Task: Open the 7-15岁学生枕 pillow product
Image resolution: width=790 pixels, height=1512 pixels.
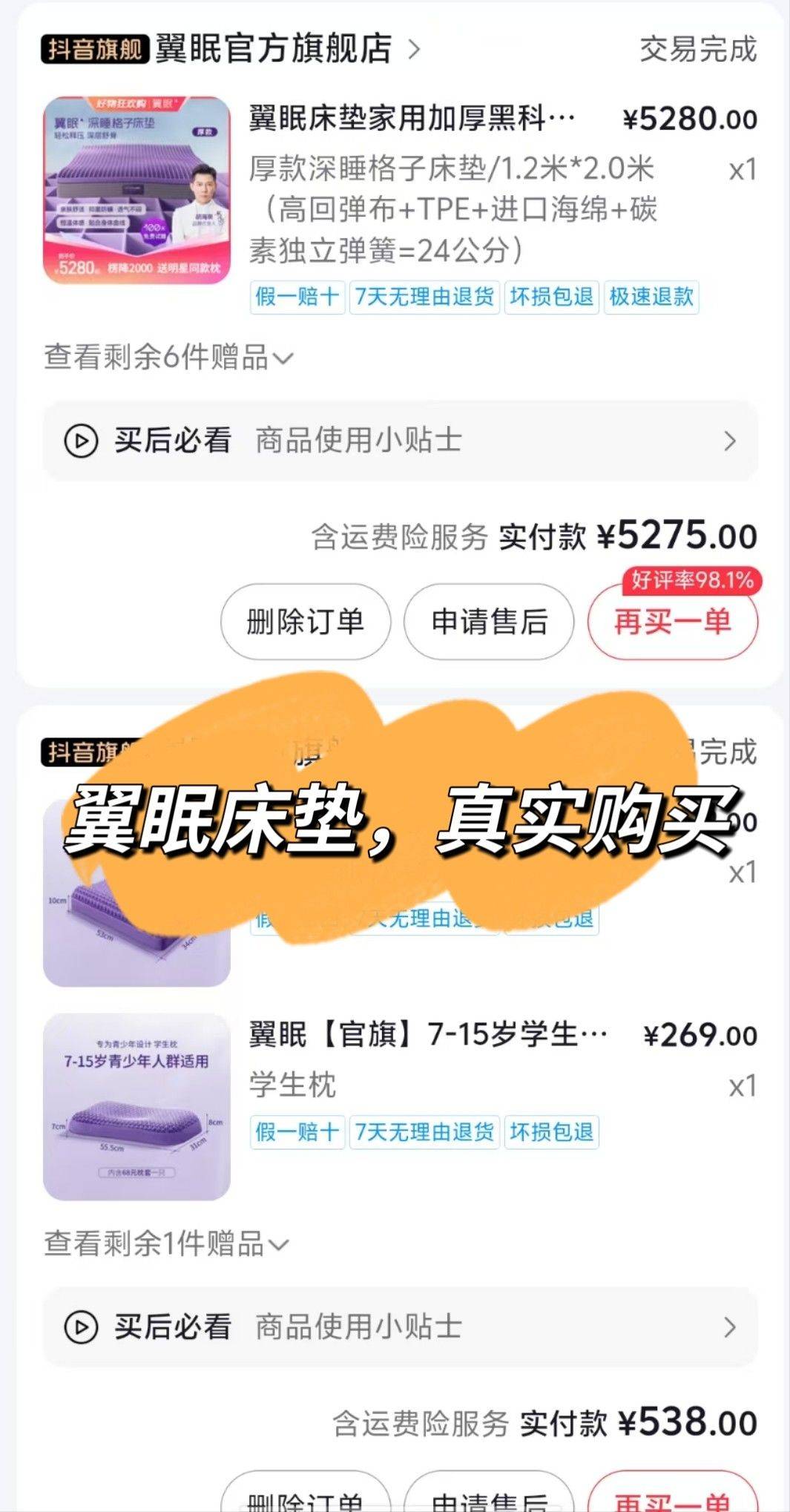Action: (400, 1106)
